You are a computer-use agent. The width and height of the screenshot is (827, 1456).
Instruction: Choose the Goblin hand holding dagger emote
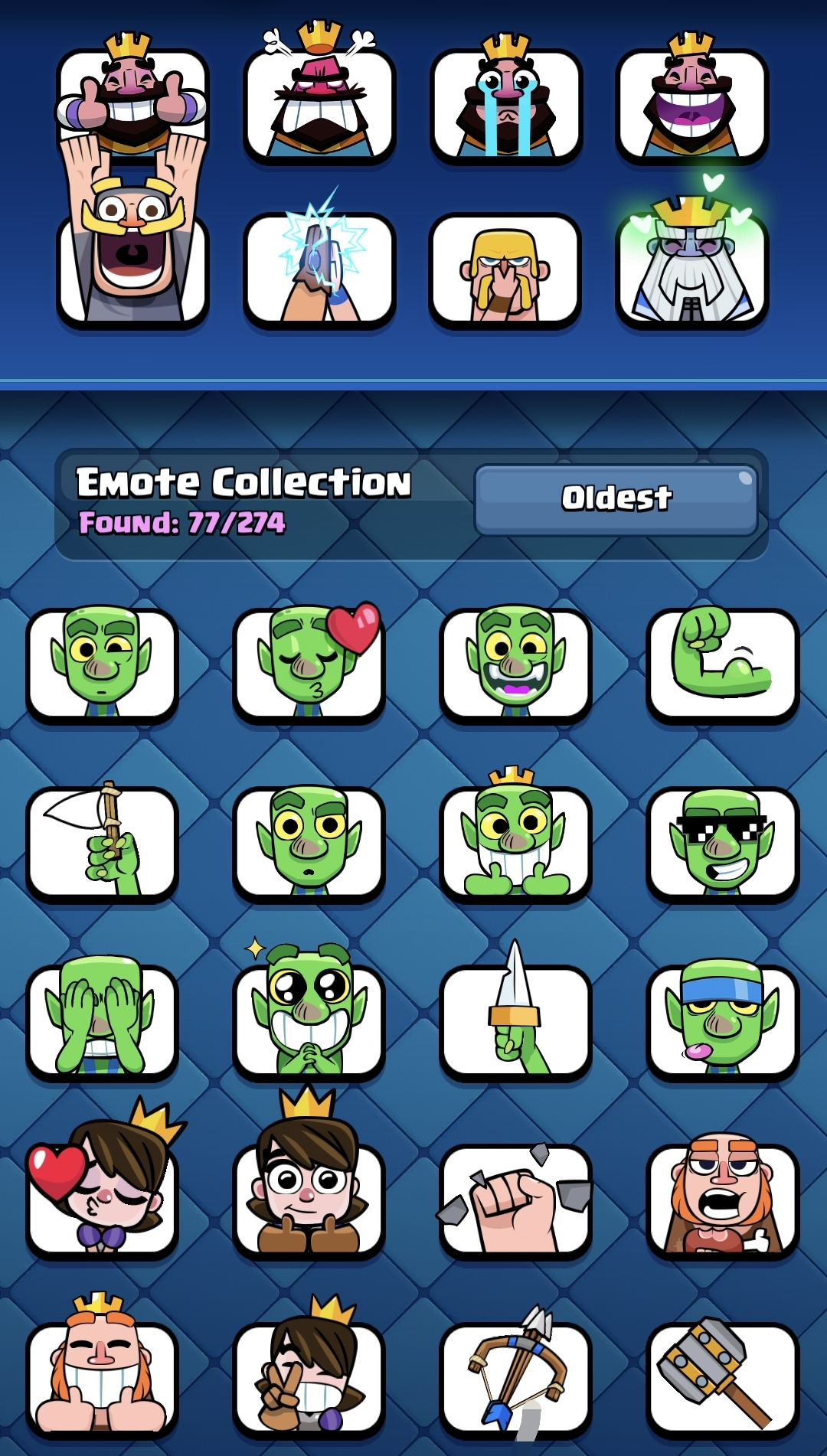(x=515, y=1021)
